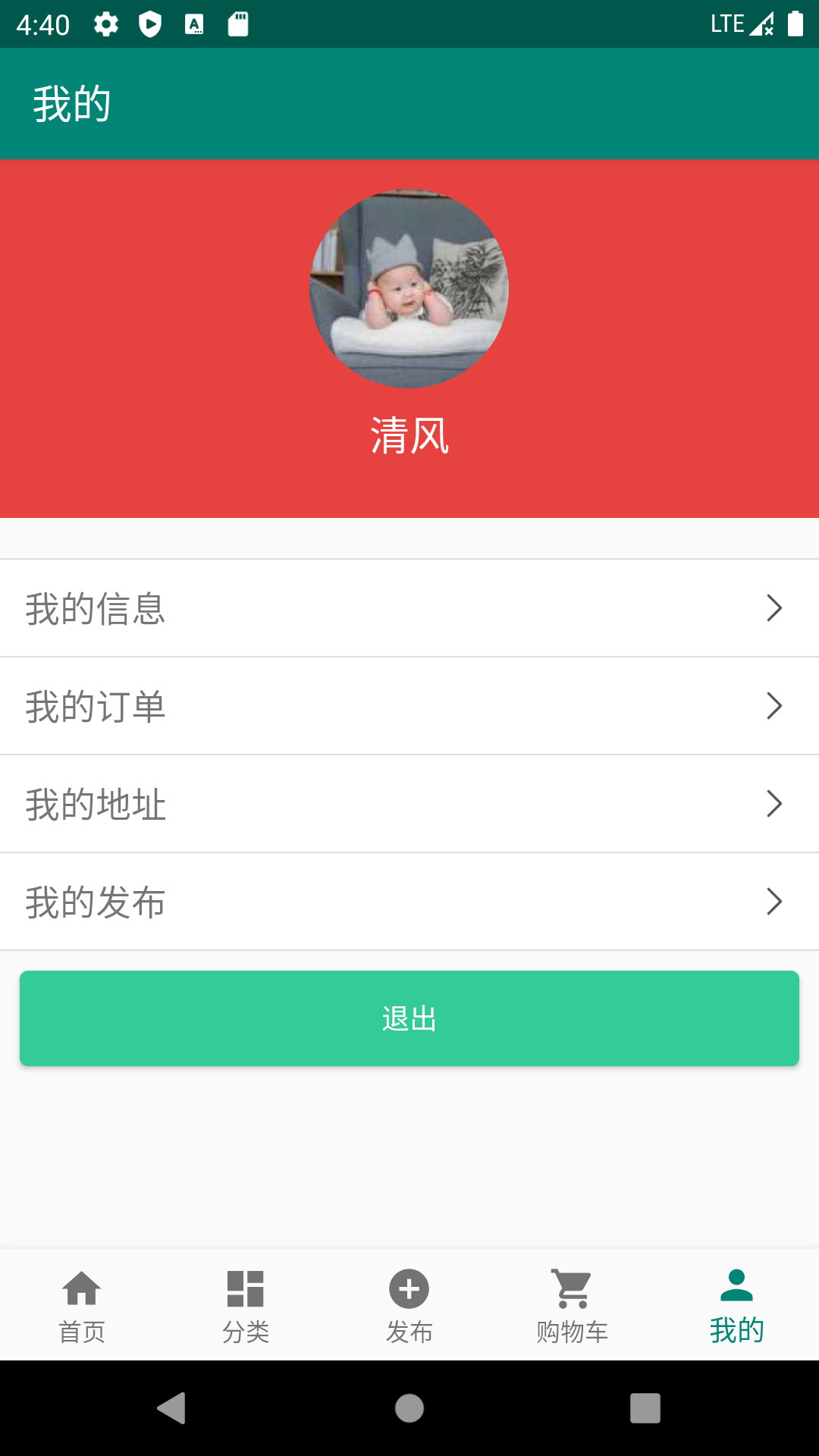Tap the 清风 profile avatar

(409, 289)
